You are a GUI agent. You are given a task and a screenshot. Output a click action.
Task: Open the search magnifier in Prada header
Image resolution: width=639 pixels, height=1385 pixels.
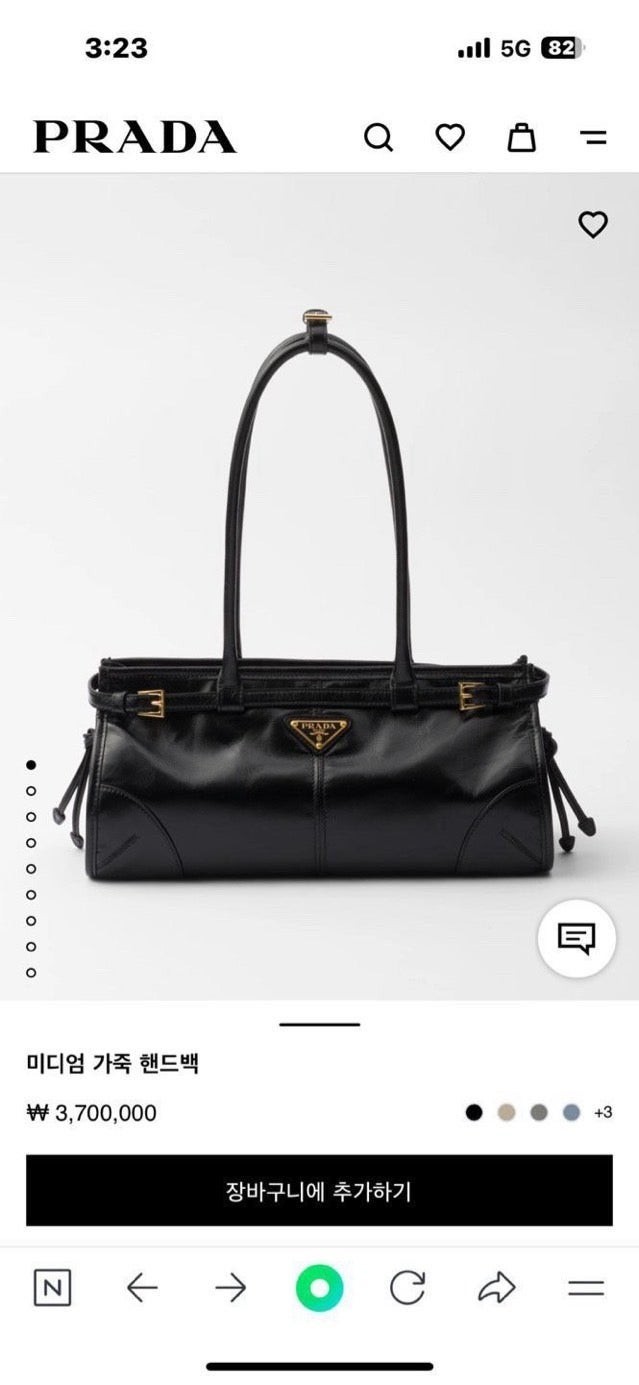pos(378,137)
